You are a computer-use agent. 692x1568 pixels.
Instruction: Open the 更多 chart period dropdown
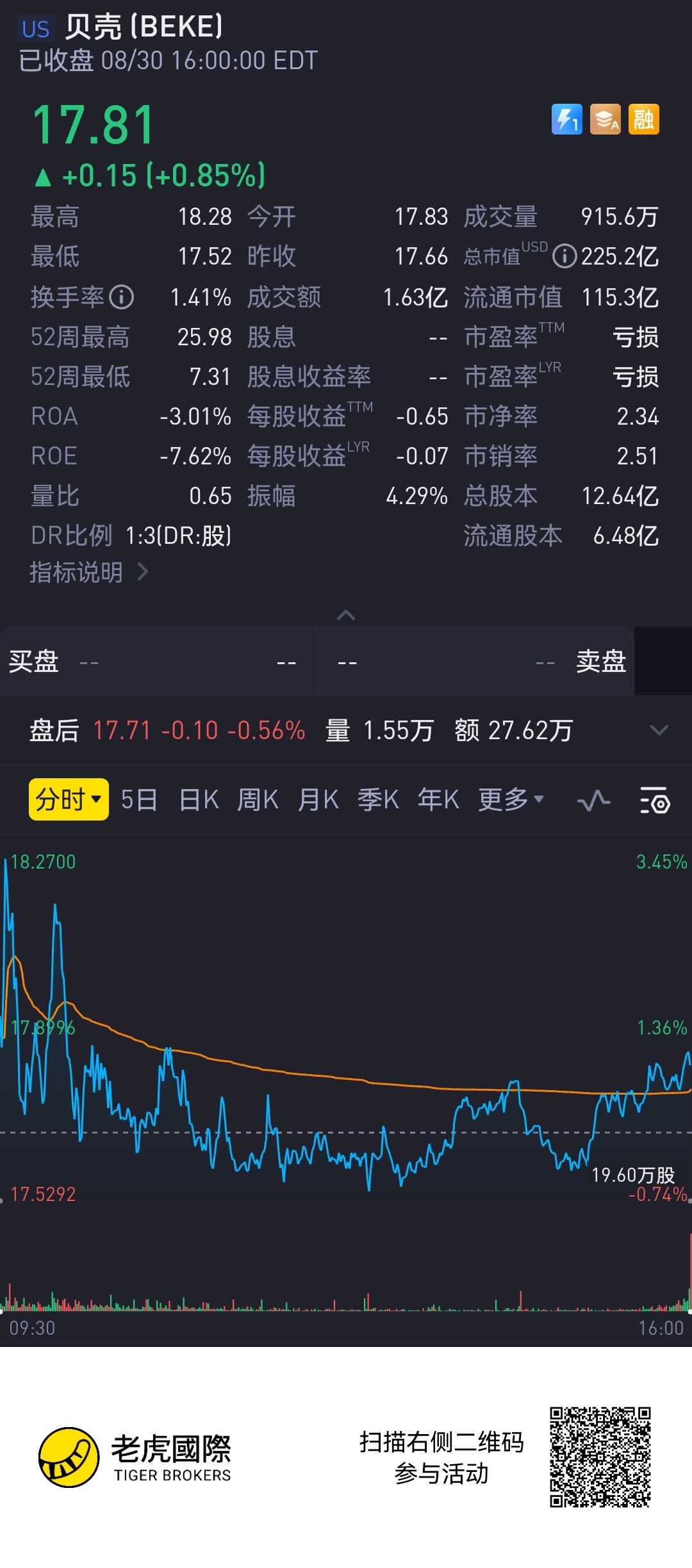tap(511, 800)
